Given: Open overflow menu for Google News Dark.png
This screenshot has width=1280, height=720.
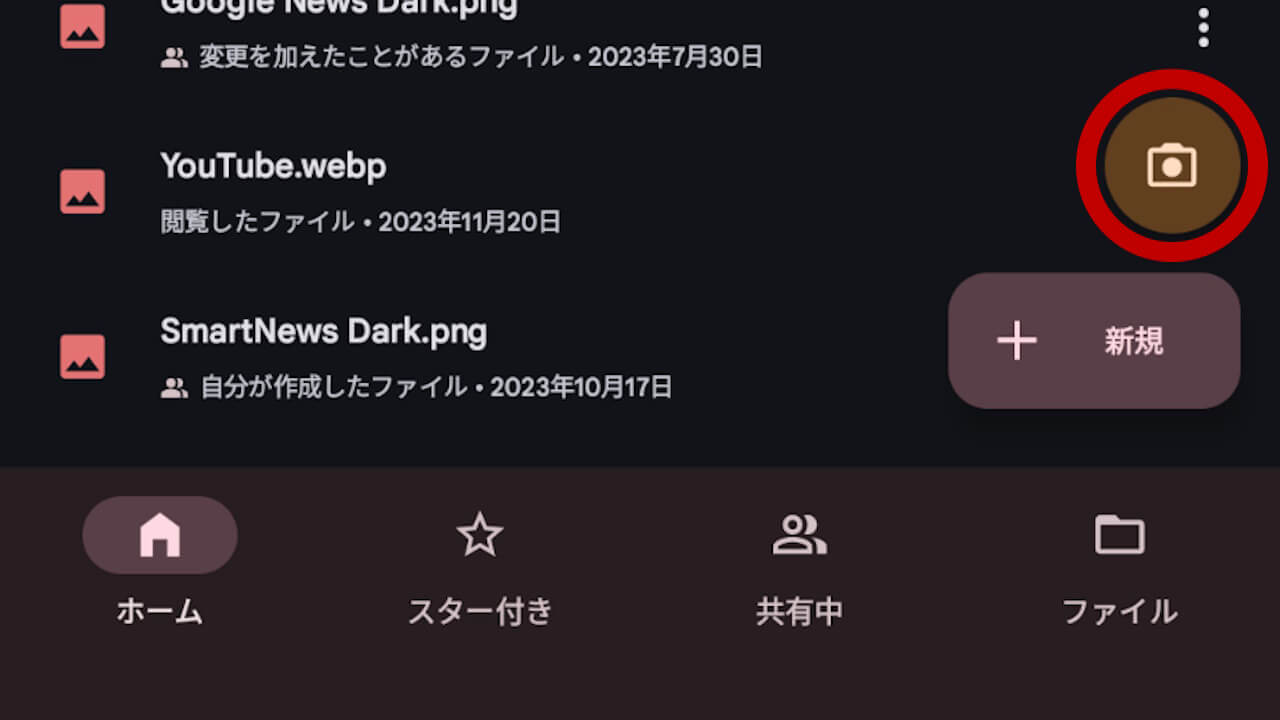Looking at the screenshot, I should pos(1203,28).
